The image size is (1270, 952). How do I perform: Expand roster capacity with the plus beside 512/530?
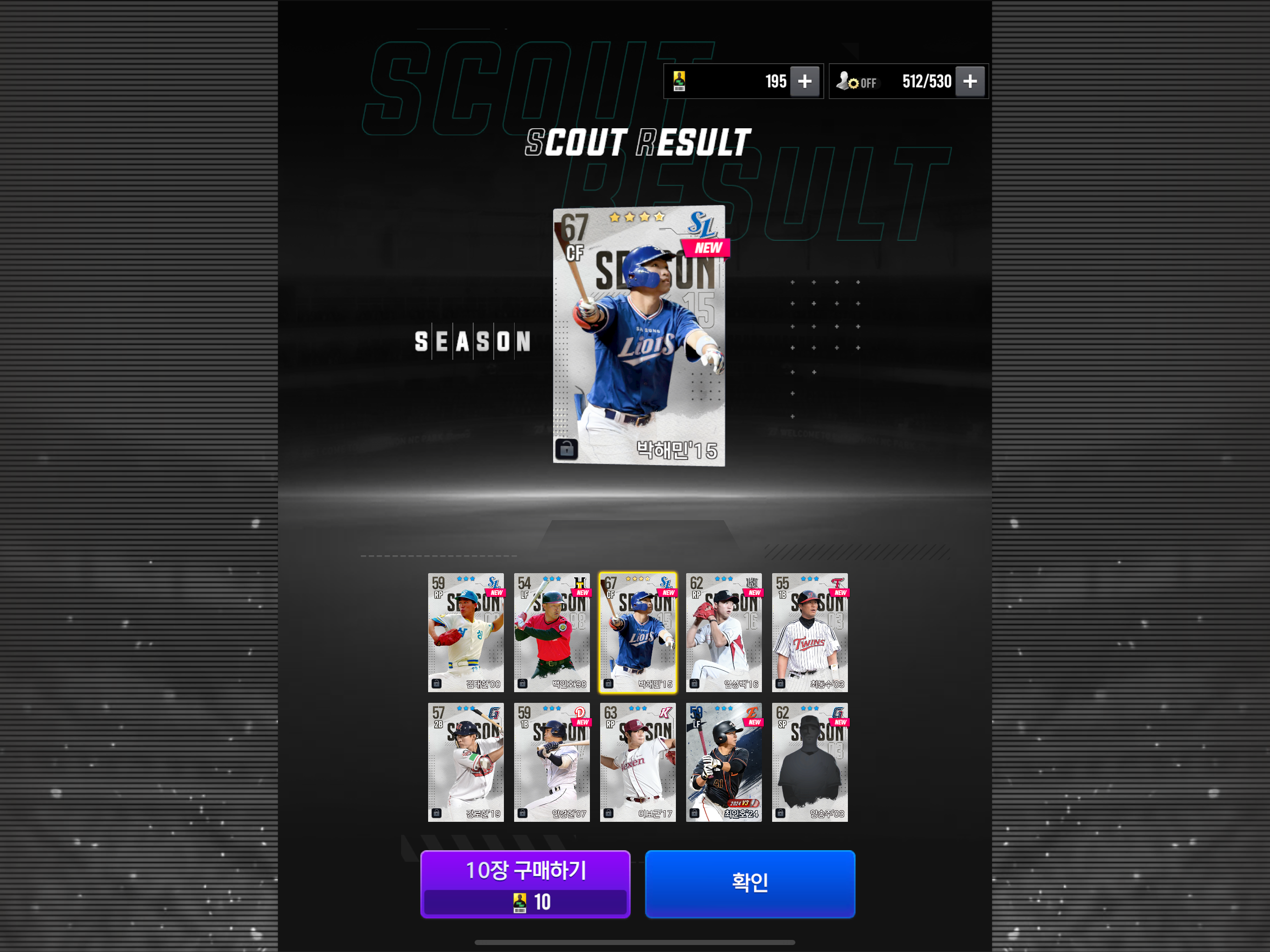pyautogui.click(x=970, y=81)
